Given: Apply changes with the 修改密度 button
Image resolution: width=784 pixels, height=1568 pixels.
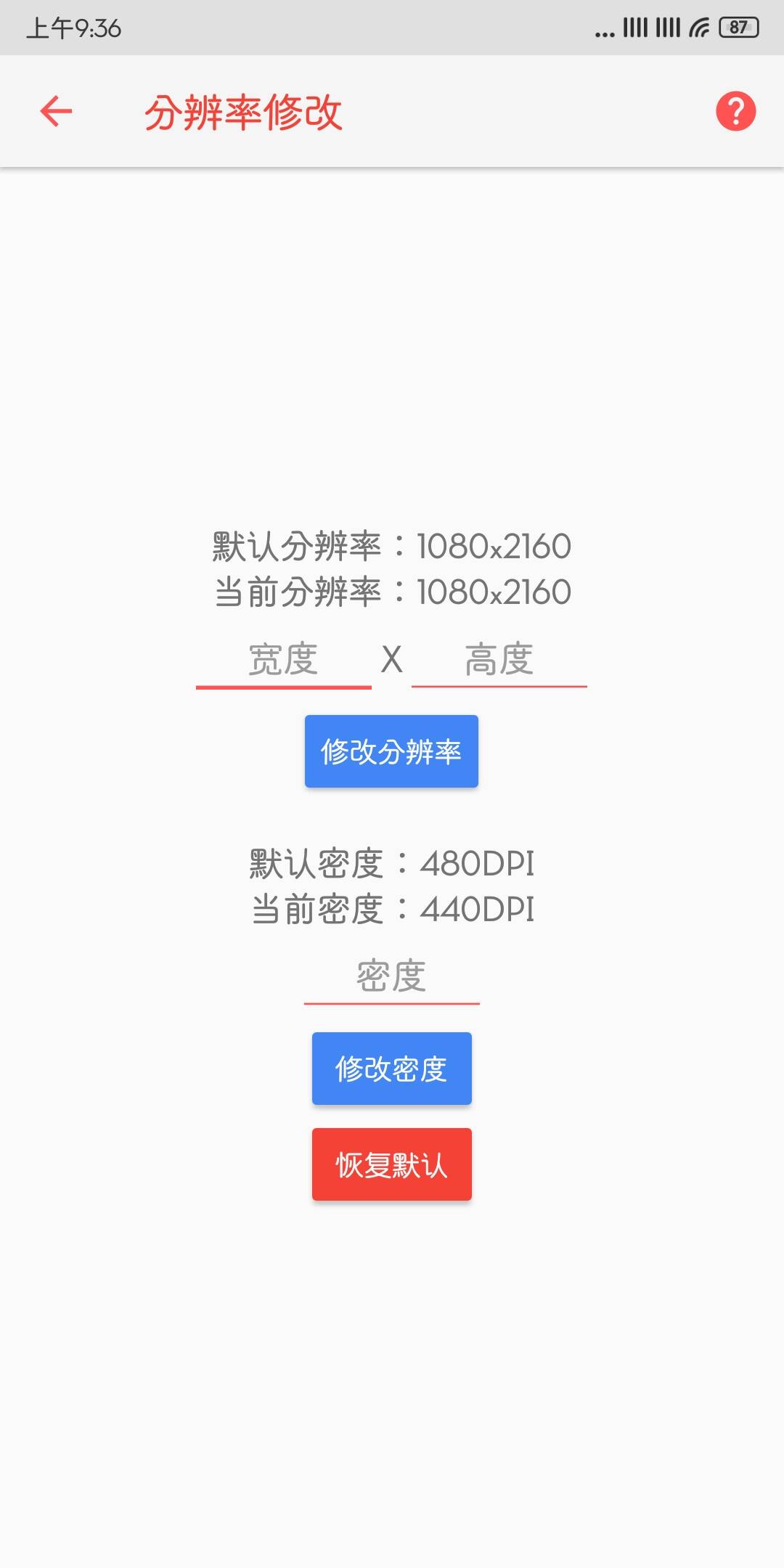Looking at the screenshot, I should click(x=391, y=1069).
